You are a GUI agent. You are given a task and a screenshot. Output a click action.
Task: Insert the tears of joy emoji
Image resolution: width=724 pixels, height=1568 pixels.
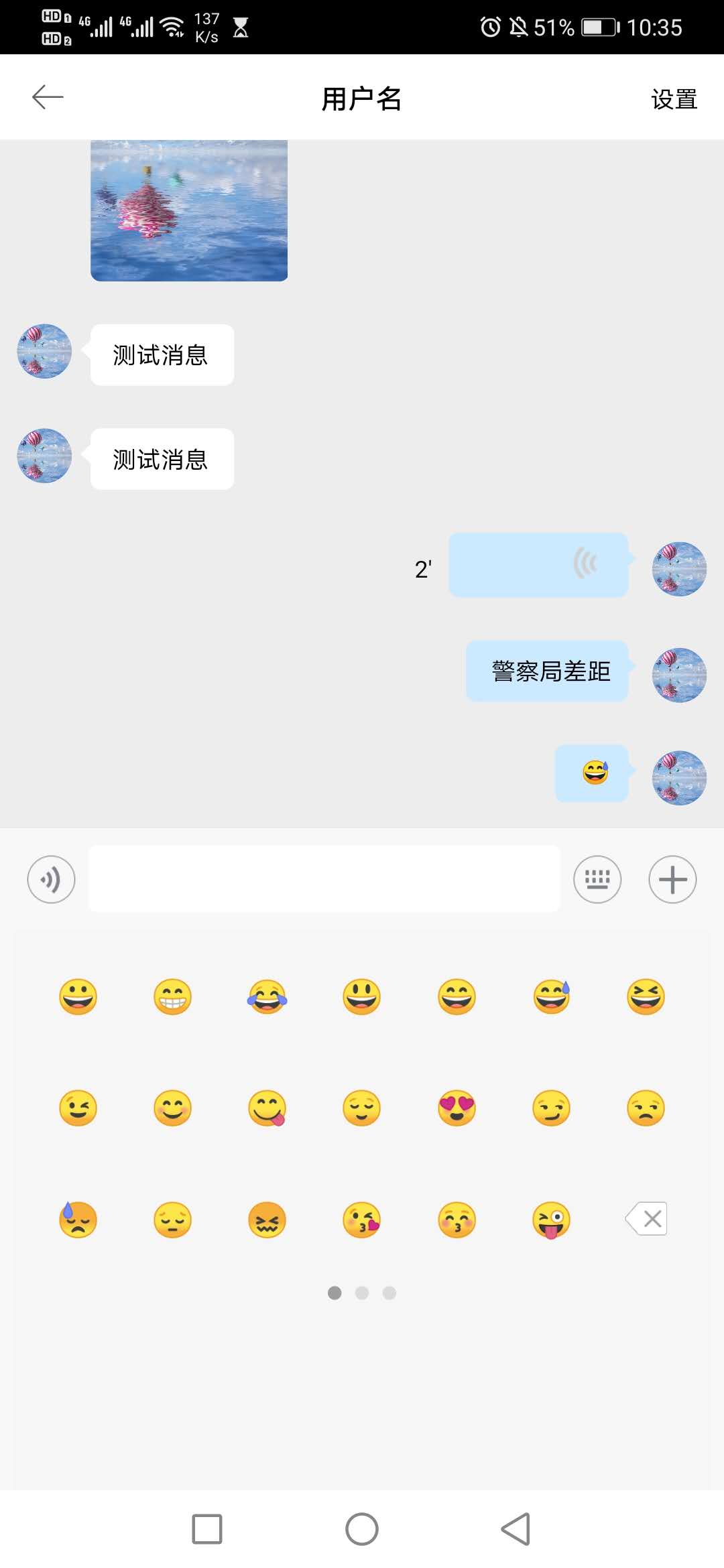point(267,996)
